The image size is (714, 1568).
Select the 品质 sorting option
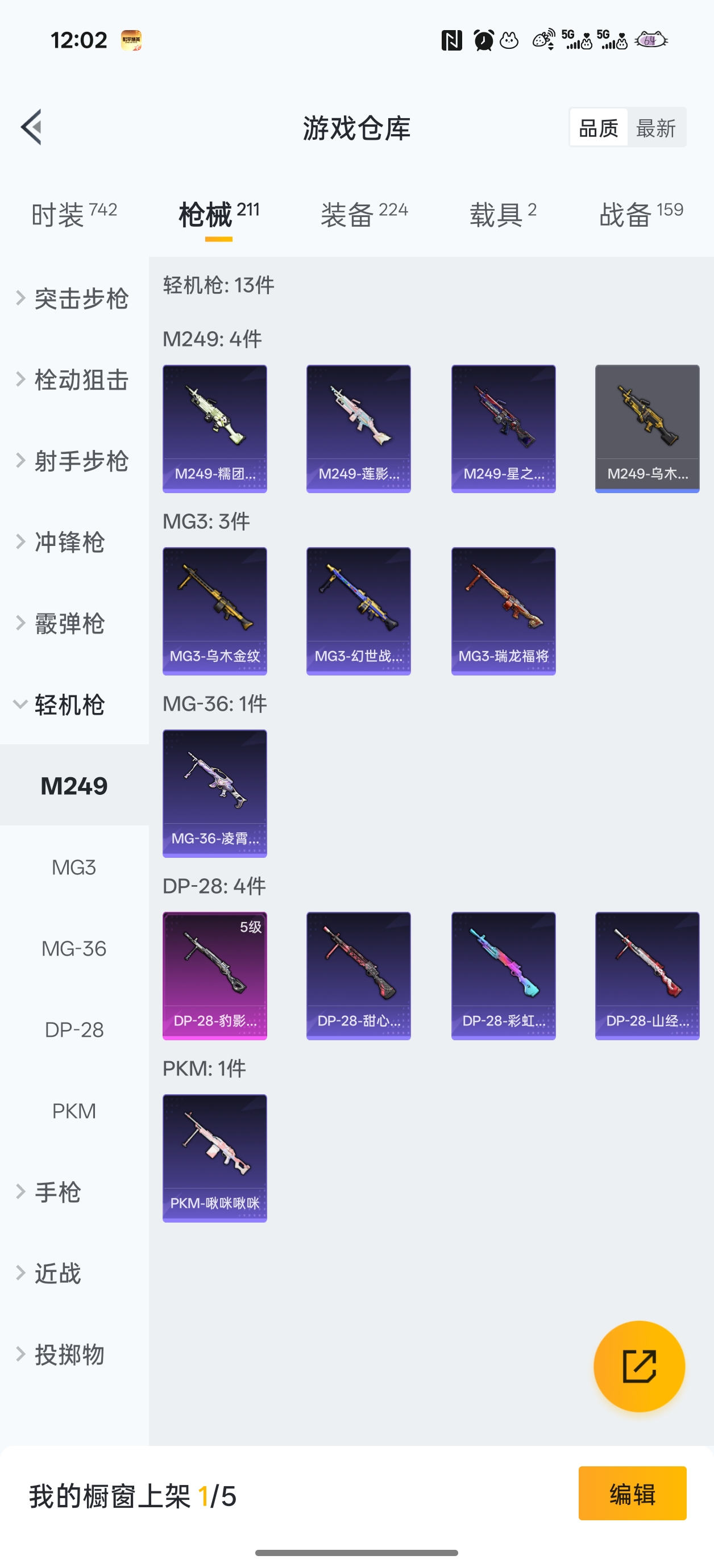coord(599,127)
